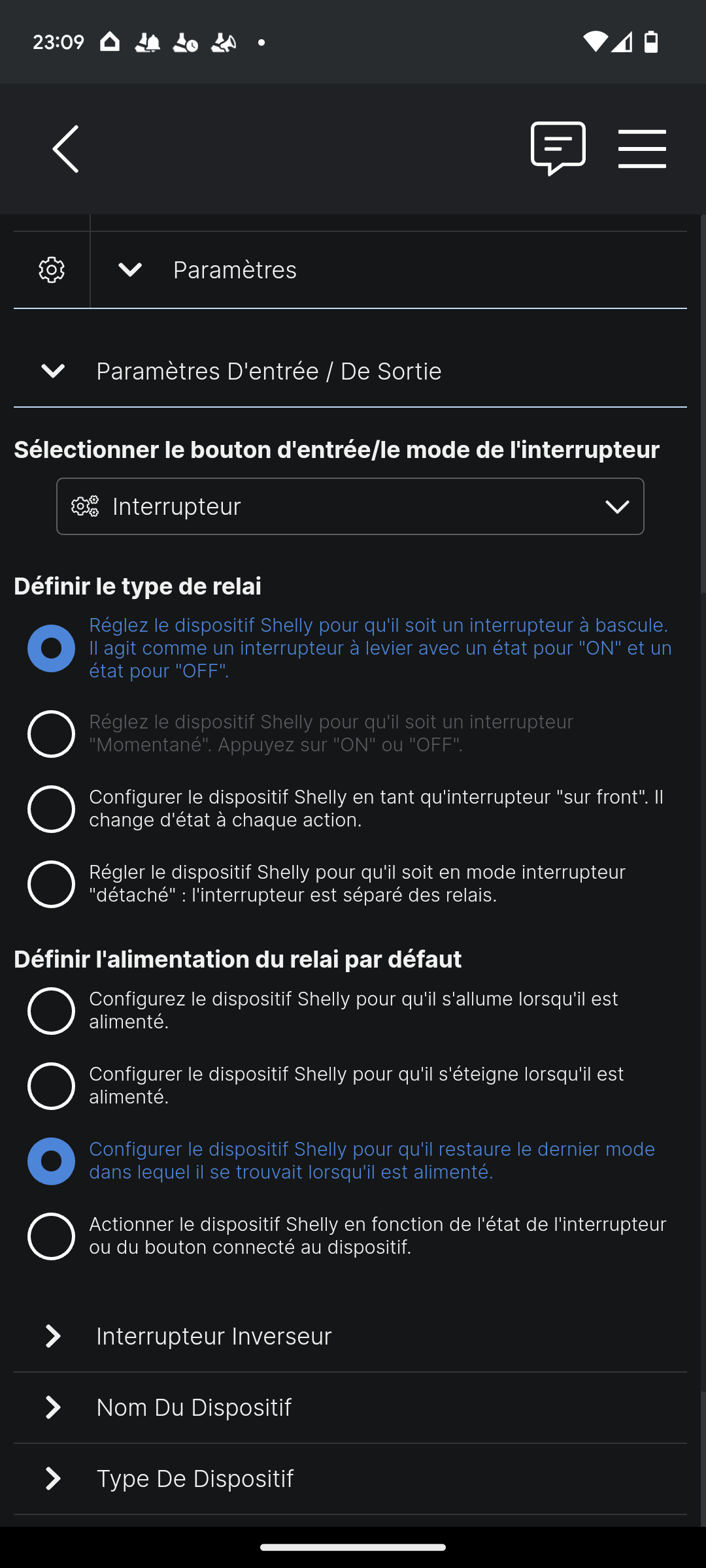Select the interrupteur à bascule relay type
706x1568 pixels.
click(51, 648)
